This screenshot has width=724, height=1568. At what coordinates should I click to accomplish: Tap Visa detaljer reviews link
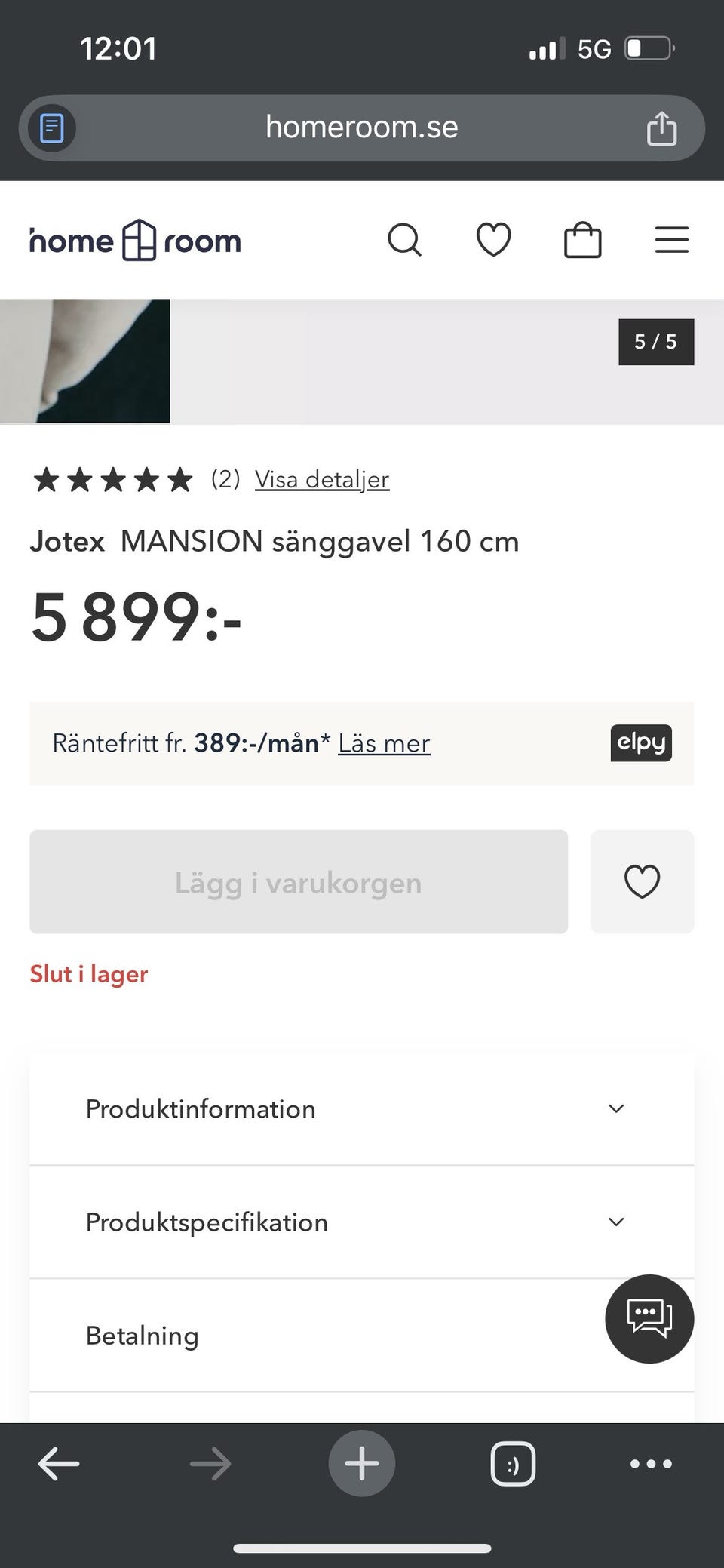click(322, 479)
